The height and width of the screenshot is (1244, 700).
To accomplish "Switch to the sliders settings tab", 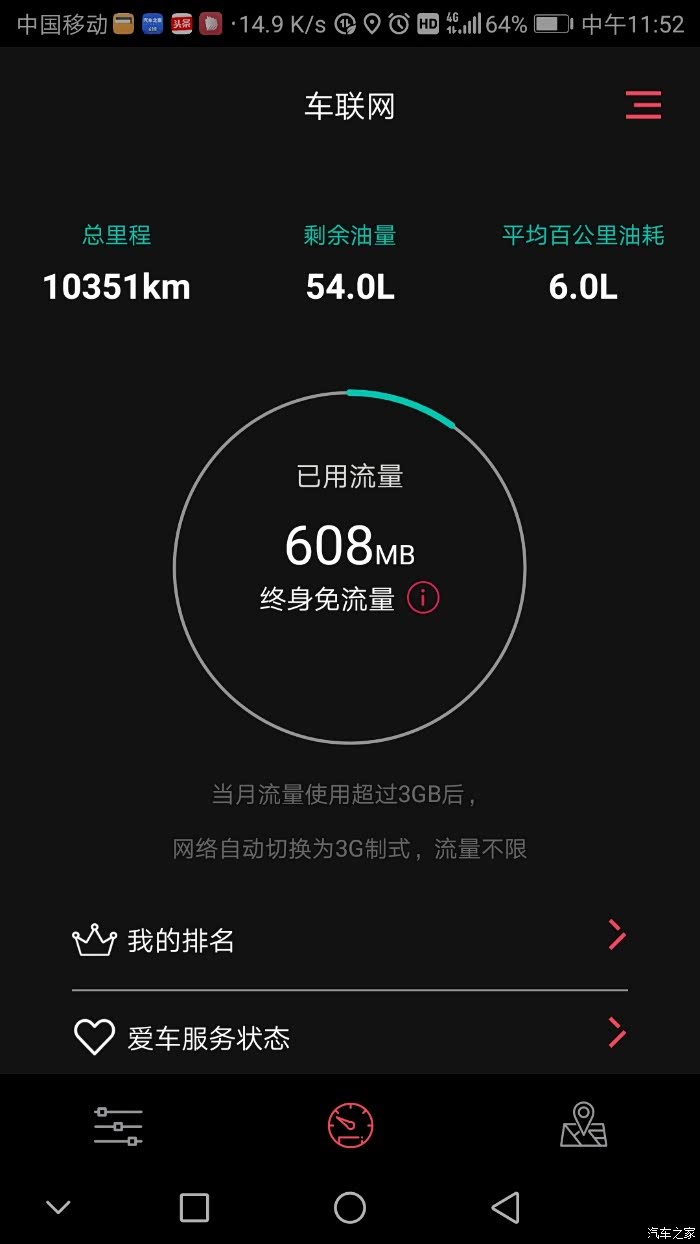I will [x=118, y=1126].
